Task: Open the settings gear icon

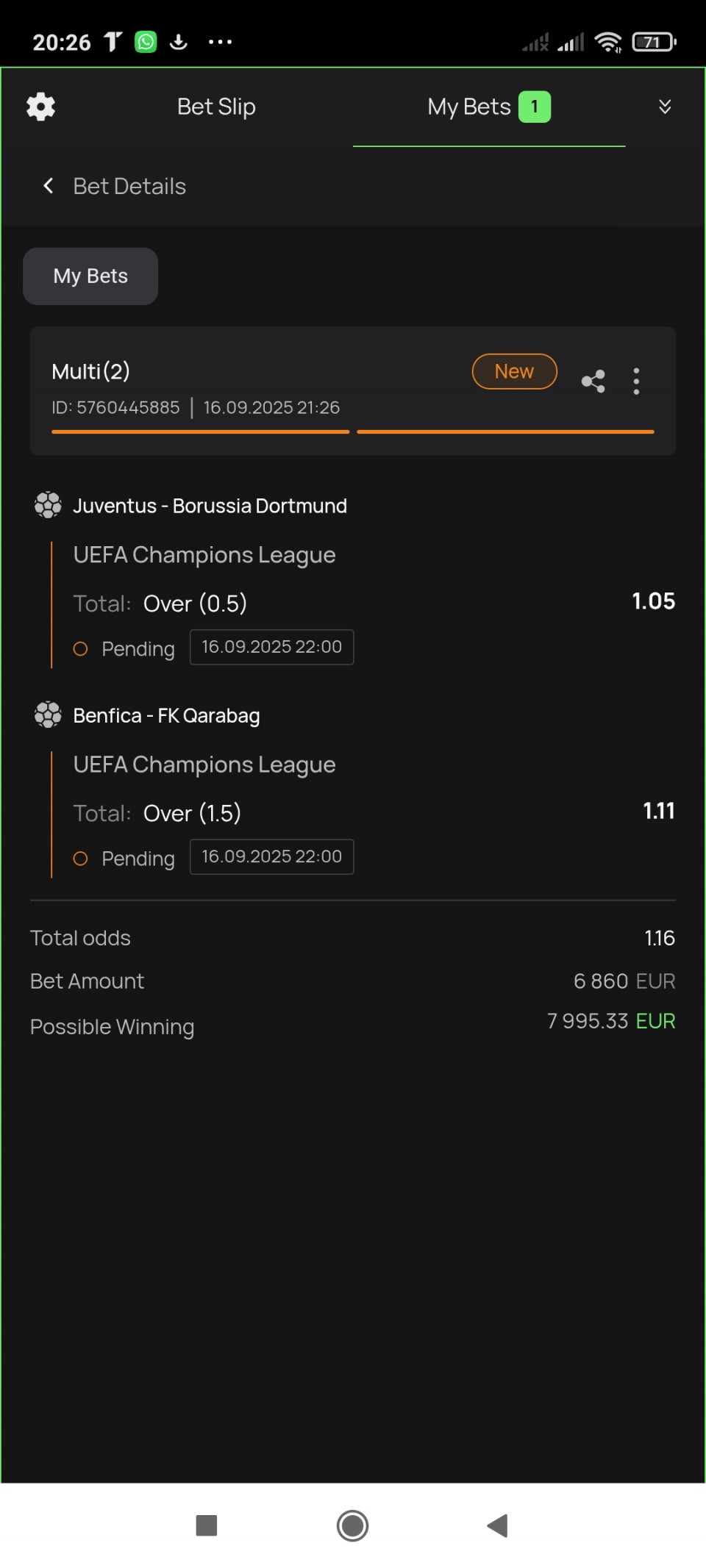Action: [x=40, y=107]
